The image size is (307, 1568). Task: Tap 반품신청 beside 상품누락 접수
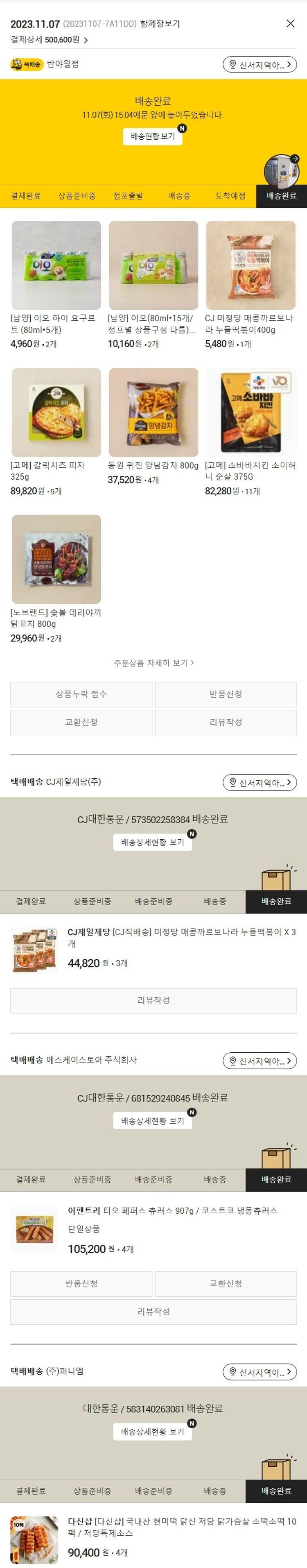226,694
